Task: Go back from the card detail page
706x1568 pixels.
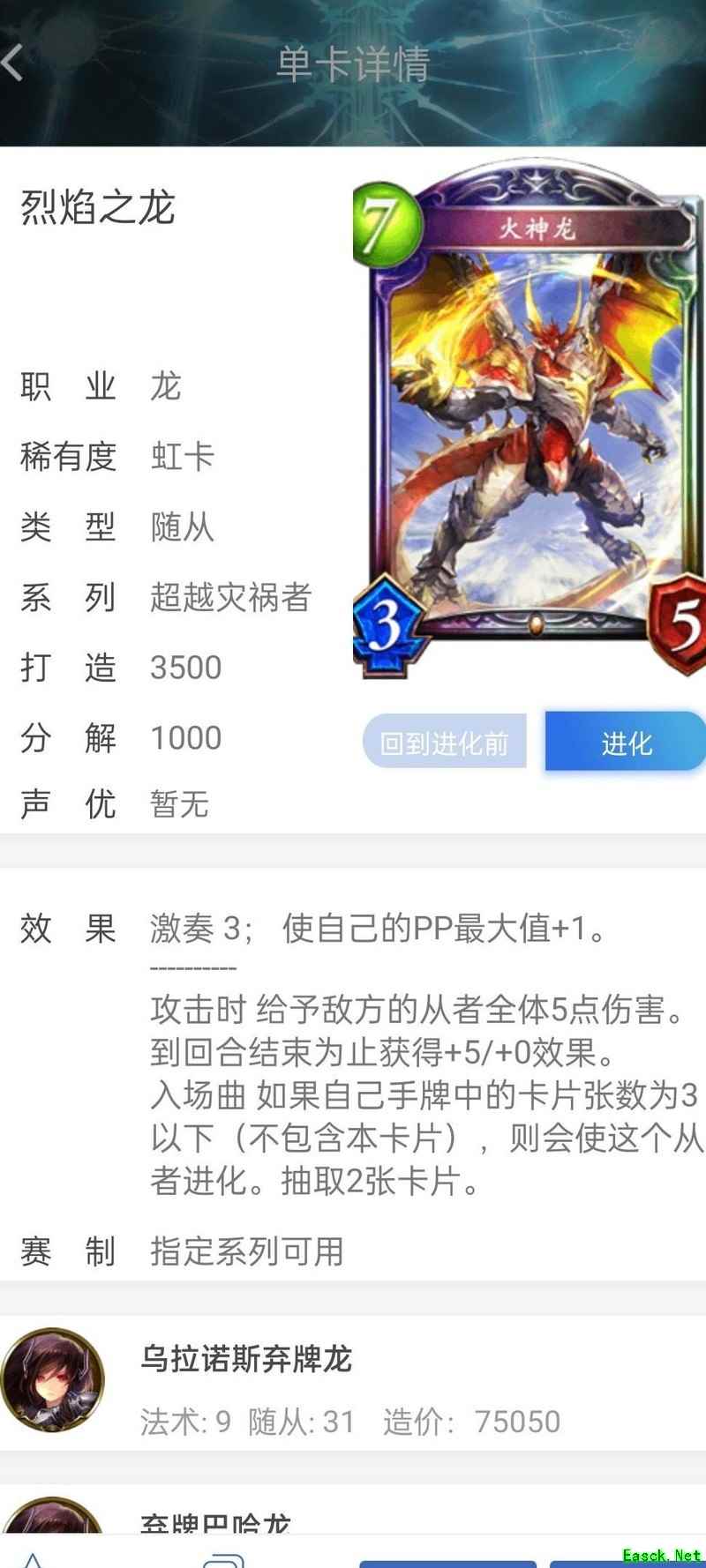Action: (x=14, y=65)
